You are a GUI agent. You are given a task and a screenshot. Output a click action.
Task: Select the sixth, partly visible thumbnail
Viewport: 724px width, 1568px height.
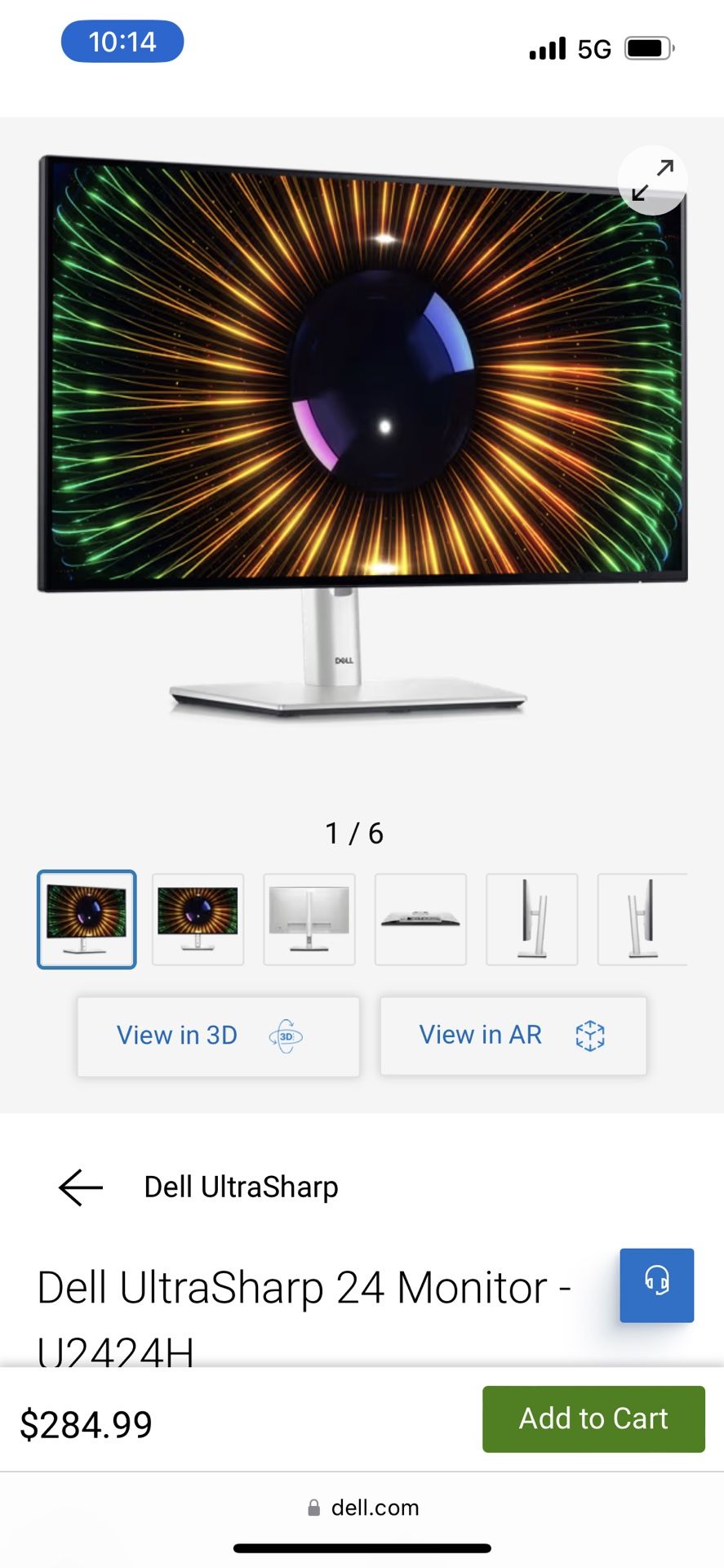(642, 920)
